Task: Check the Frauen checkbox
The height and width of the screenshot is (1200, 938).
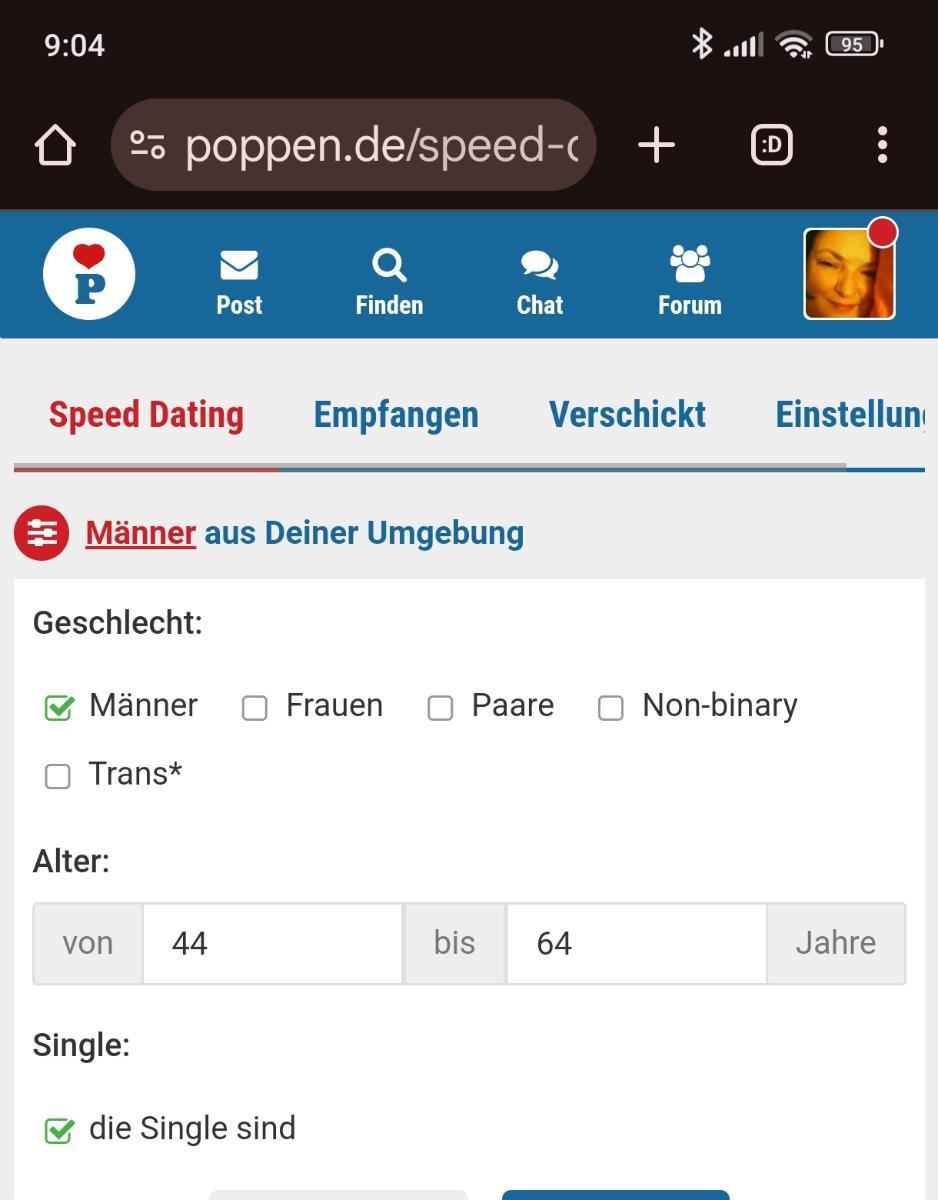Action: click(255, 708)
